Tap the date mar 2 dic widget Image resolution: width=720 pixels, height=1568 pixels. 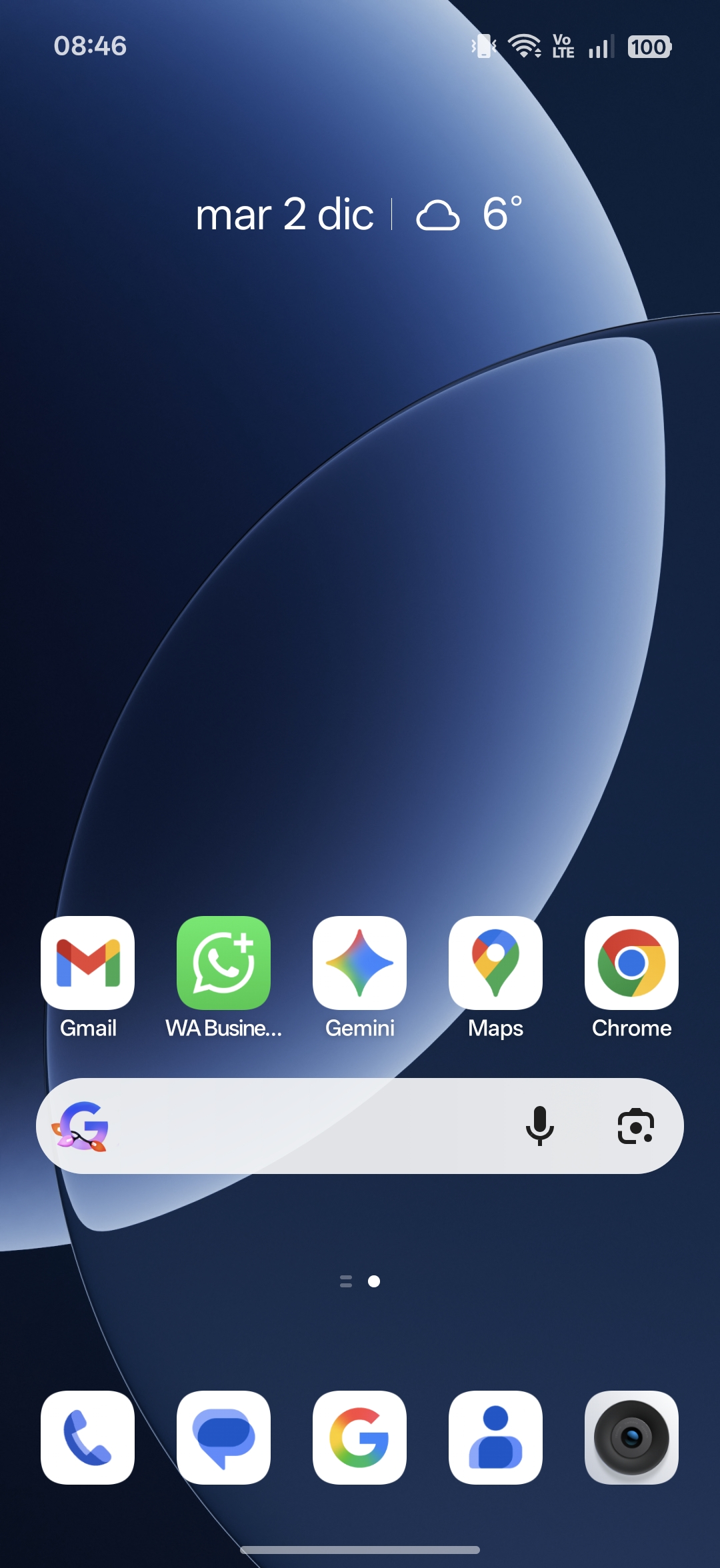(285, 215)
